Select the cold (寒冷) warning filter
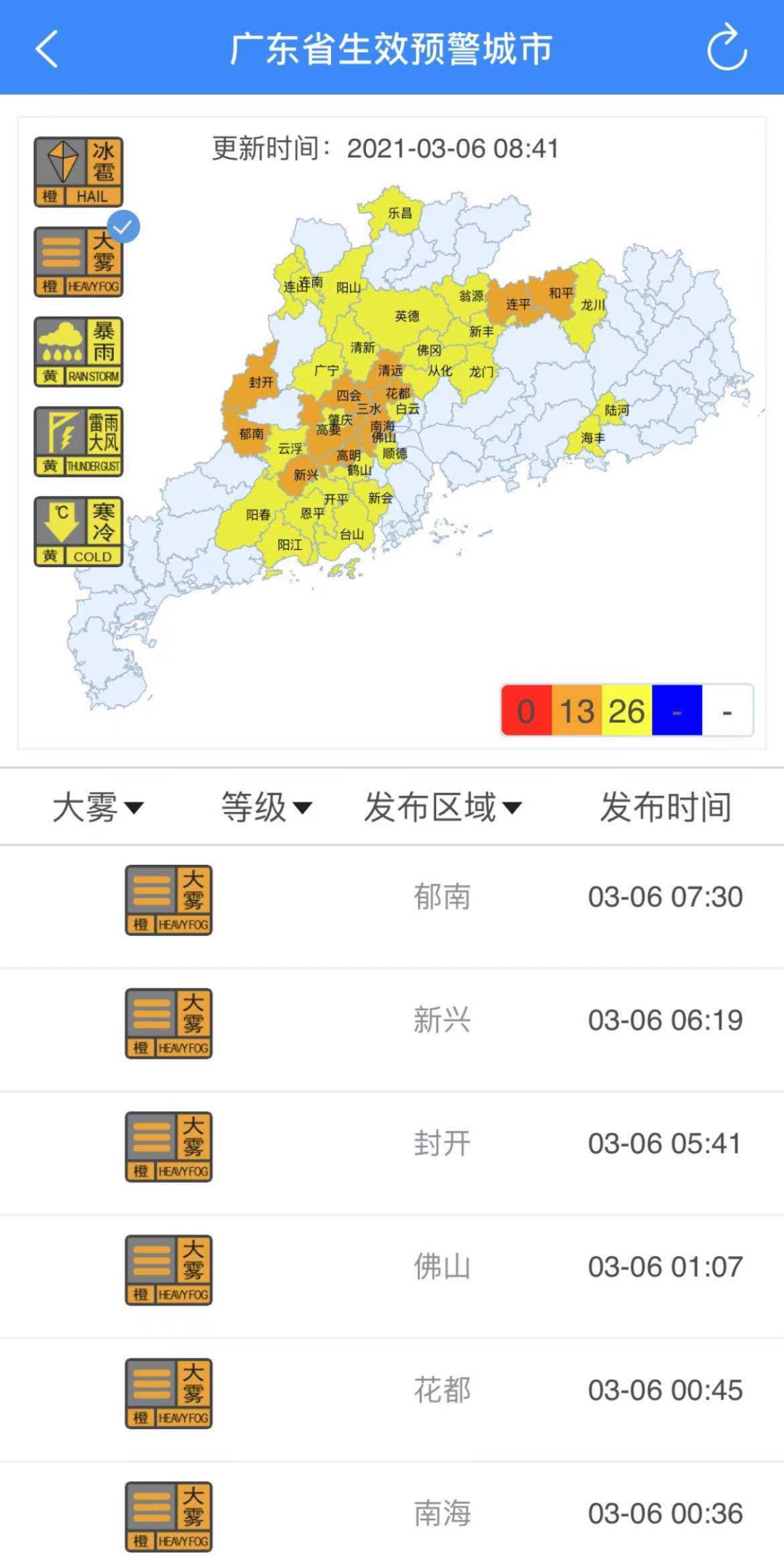The height and width of the screenshot is (1562, 784). coord(78,532)
